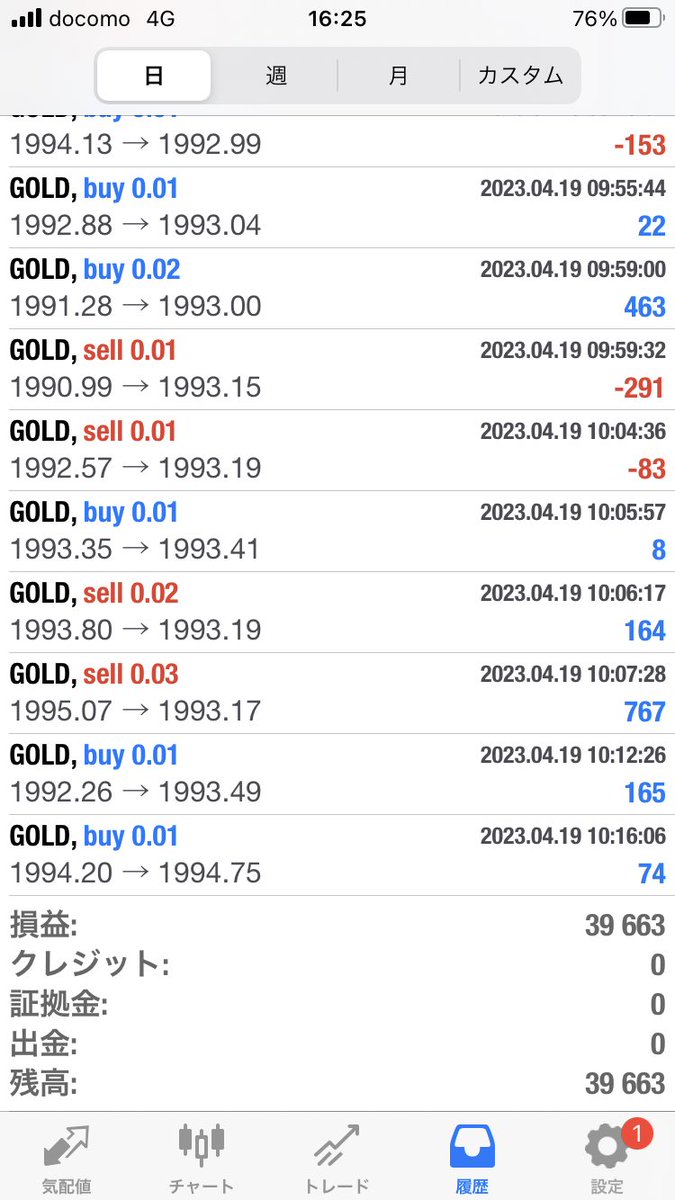Go to the チャート chart tab

tap(201, 1159)
